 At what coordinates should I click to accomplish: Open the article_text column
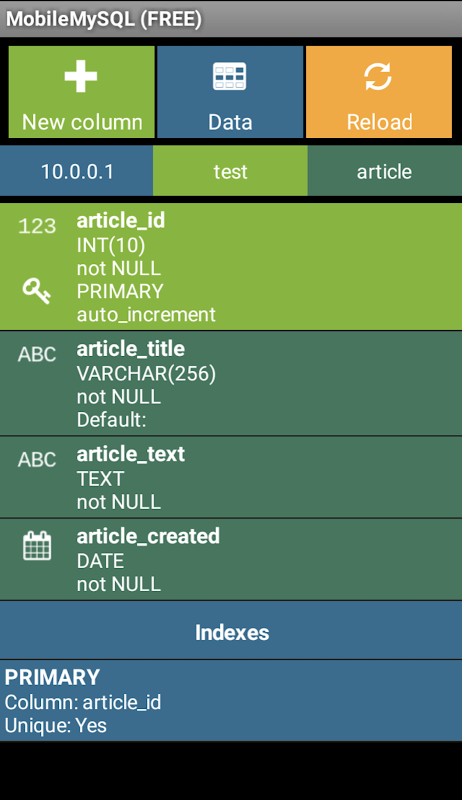click(231, 477)
